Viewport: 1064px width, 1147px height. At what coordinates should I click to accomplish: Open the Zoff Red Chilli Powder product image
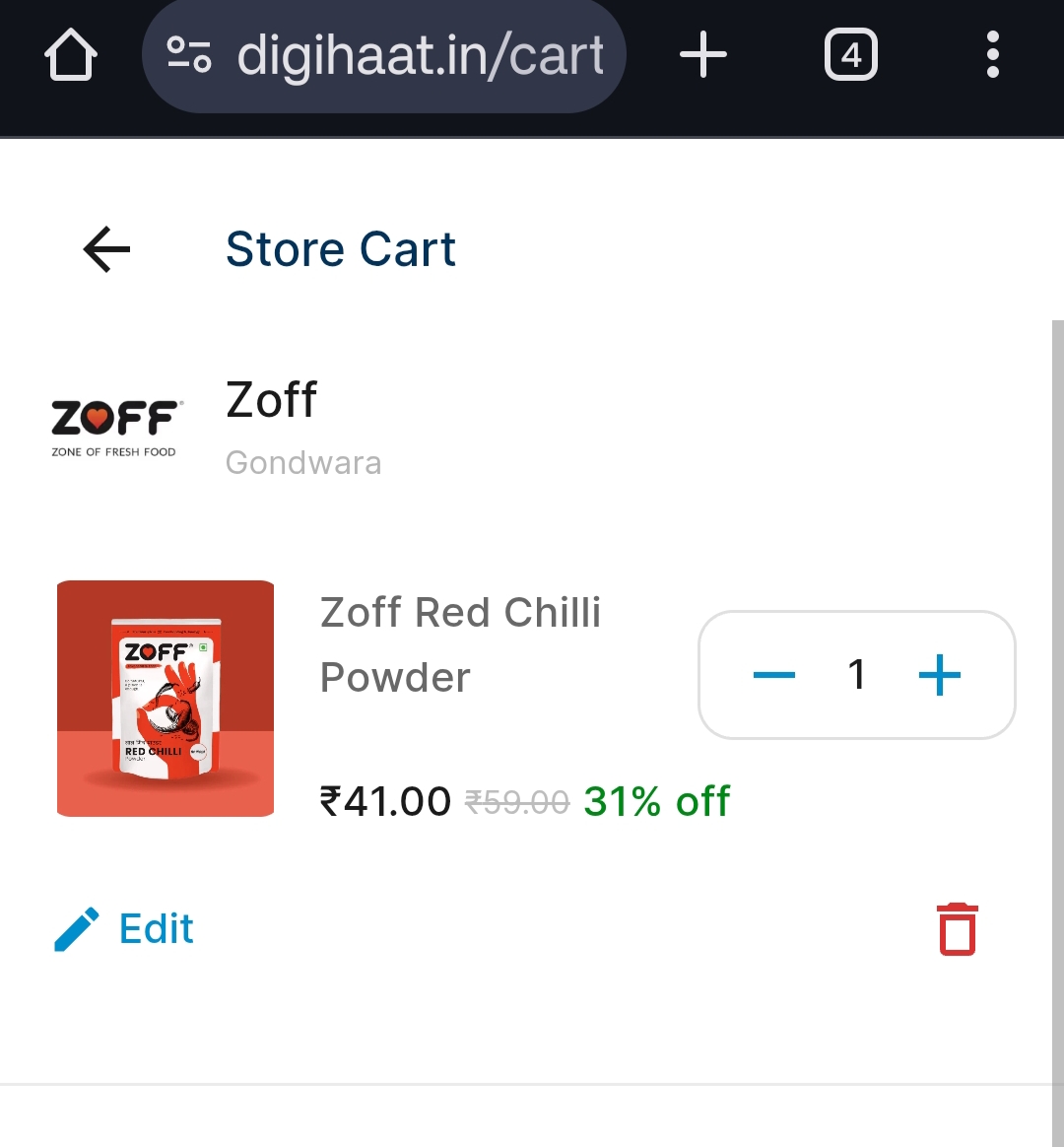click(166, 699)
